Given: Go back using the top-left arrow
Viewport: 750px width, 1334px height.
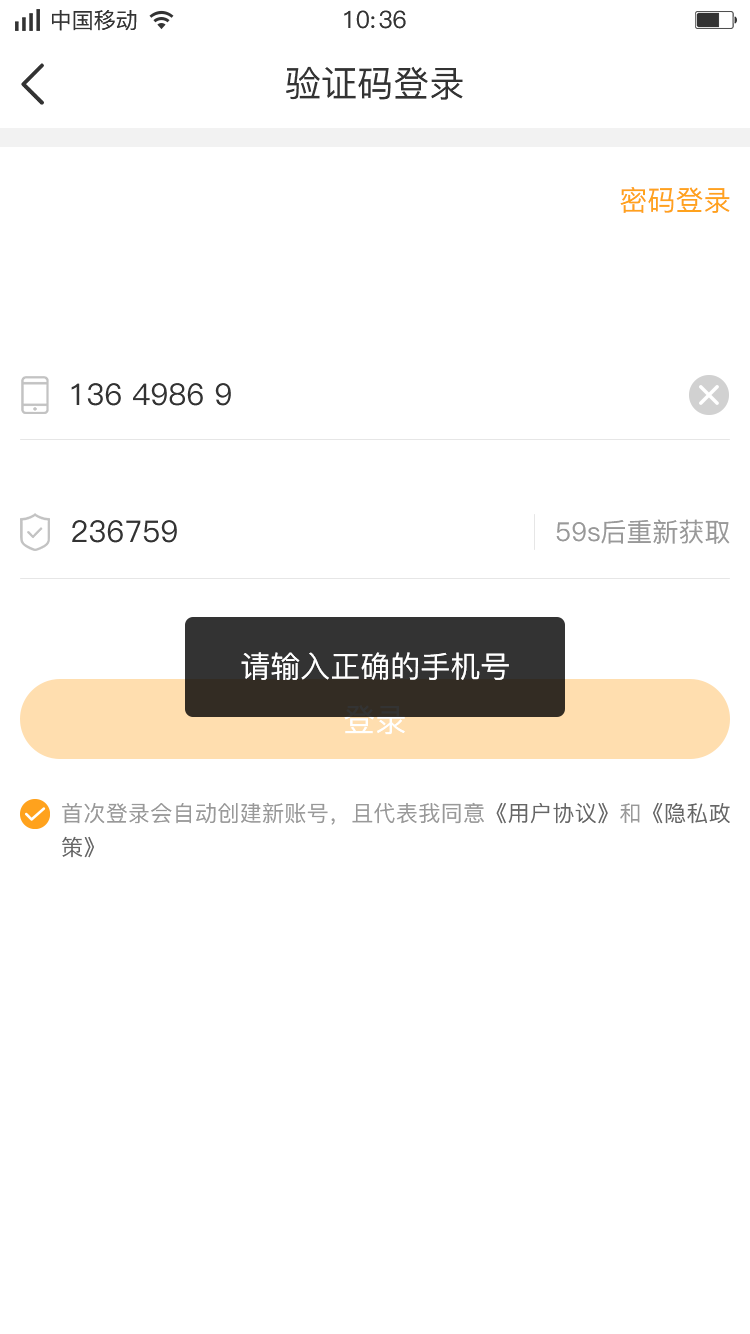Looking at the screenshot, I should point(33,84).
